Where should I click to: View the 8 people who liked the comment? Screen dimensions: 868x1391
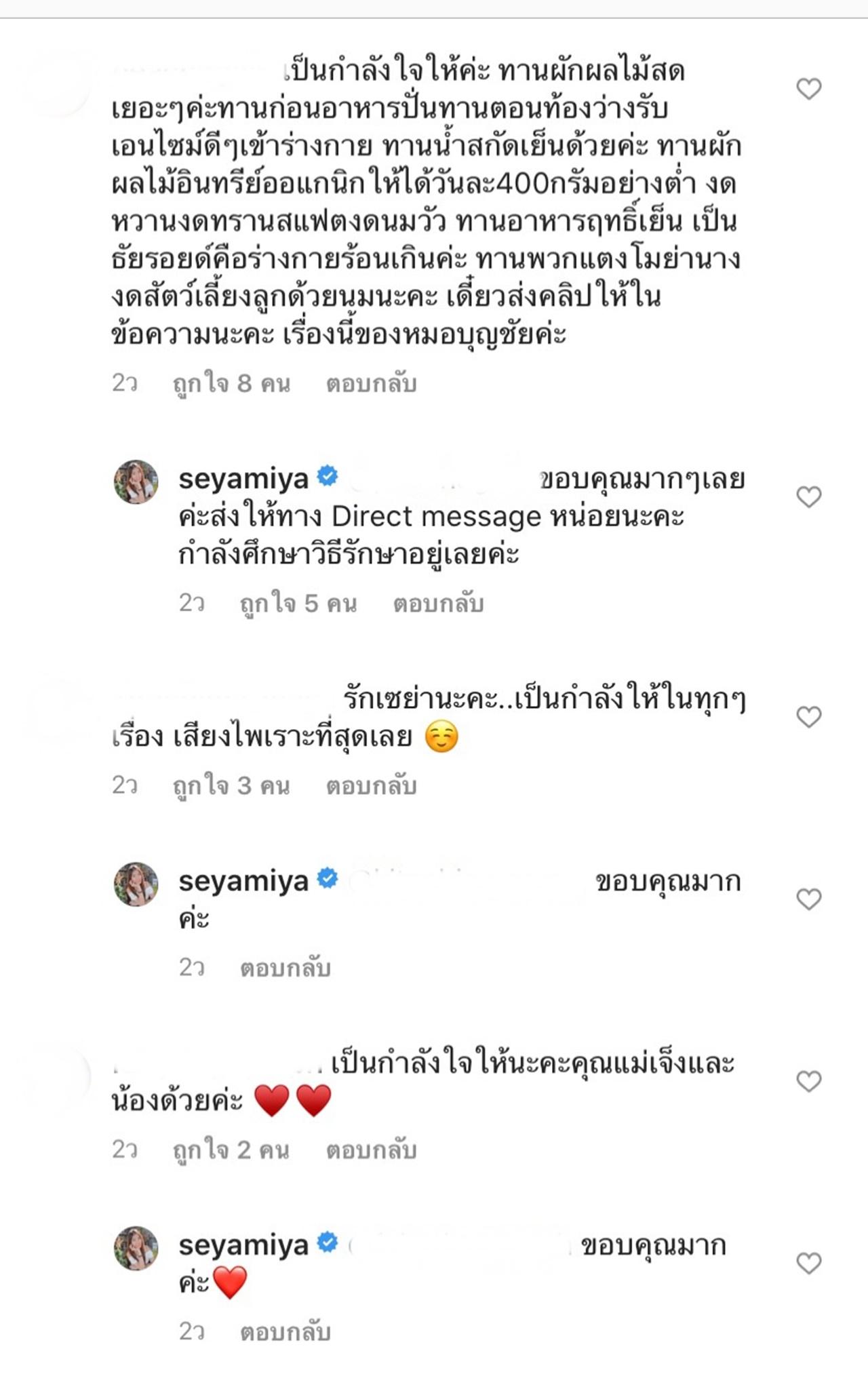click(231, 384)
